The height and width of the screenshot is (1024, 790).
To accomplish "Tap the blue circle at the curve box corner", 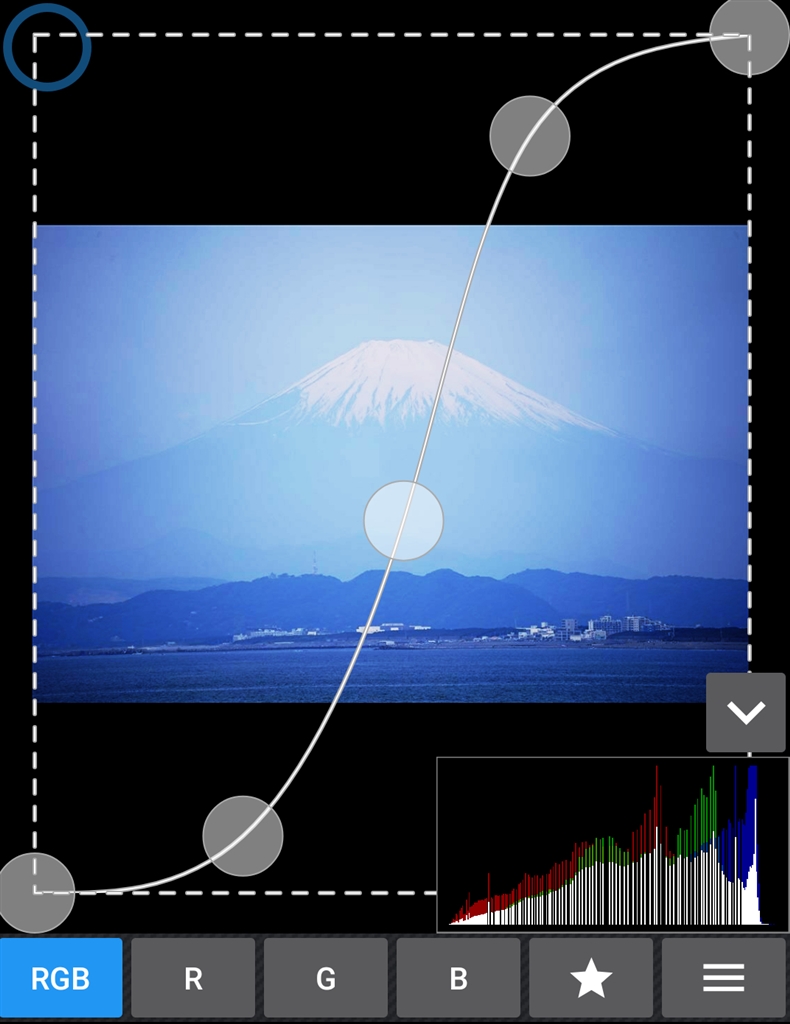I will pyautogui.click(x=46, y=47).
